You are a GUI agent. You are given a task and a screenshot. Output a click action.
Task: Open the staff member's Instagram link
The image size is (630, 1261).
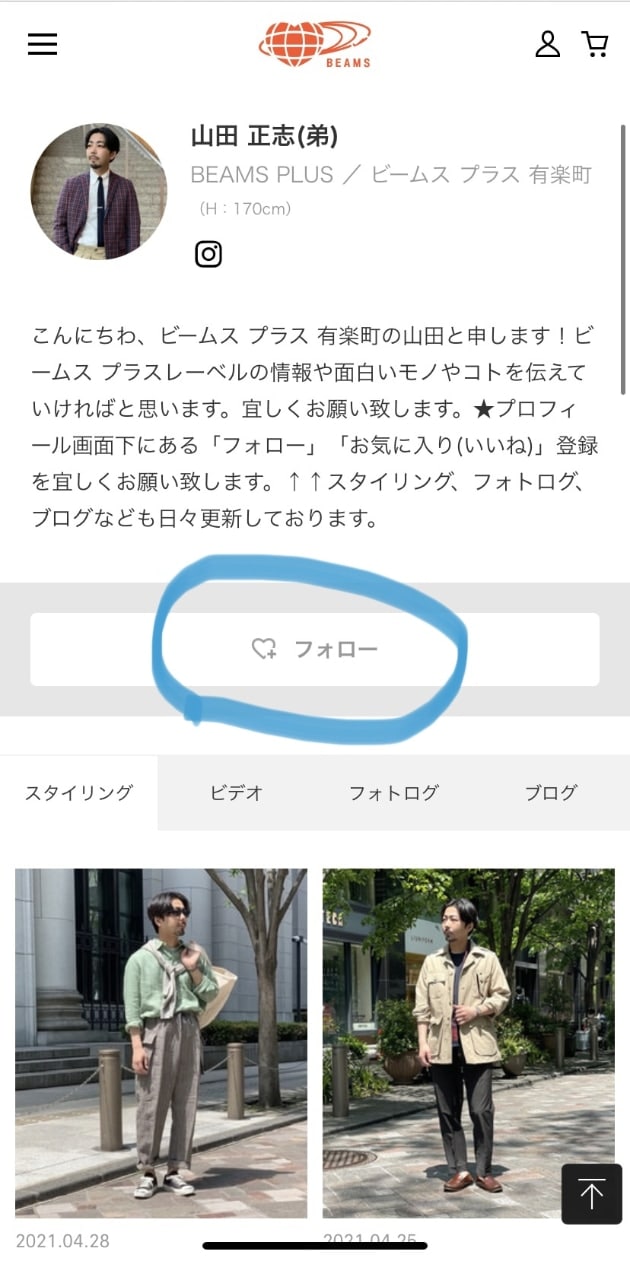point(208,254)
